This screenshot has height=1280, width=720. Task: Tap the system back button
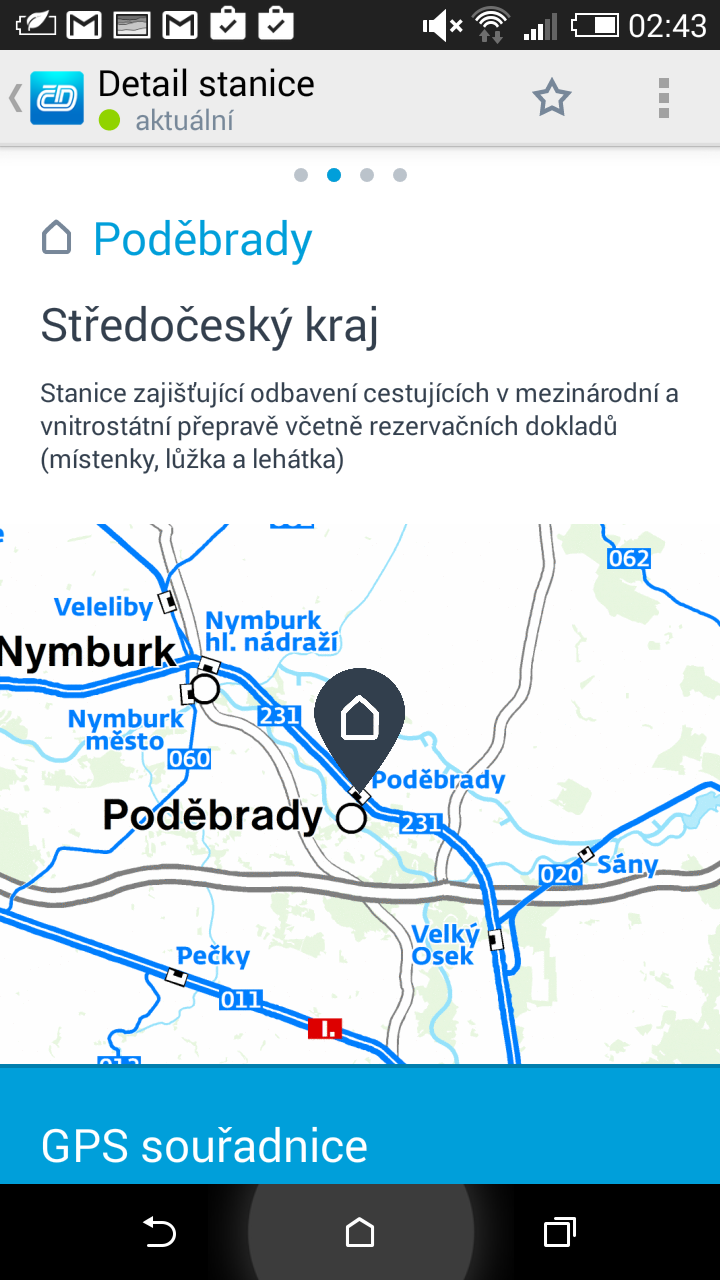coord(159,1232)
